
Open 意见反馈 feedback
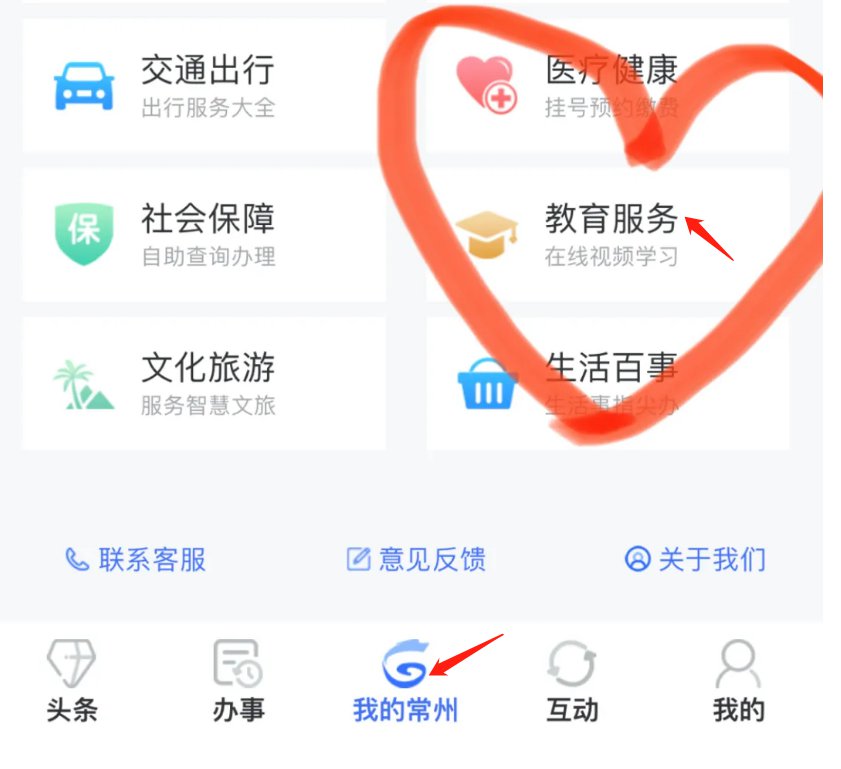click(416, 559)
